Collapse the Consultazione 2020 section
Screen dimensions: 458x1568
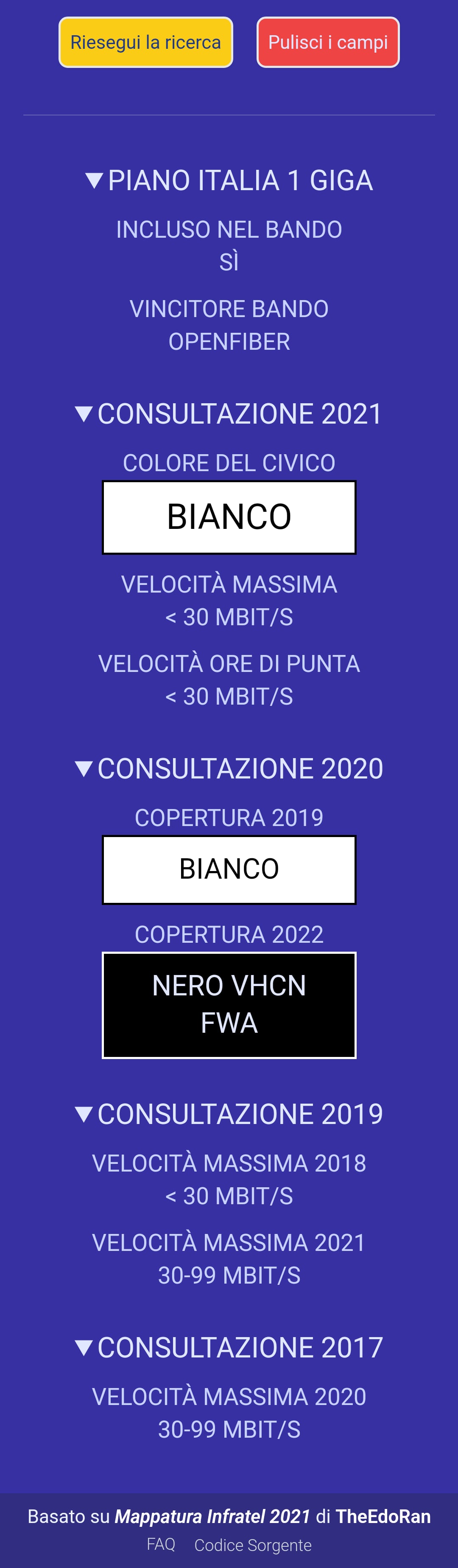click(x=229, y=768)
